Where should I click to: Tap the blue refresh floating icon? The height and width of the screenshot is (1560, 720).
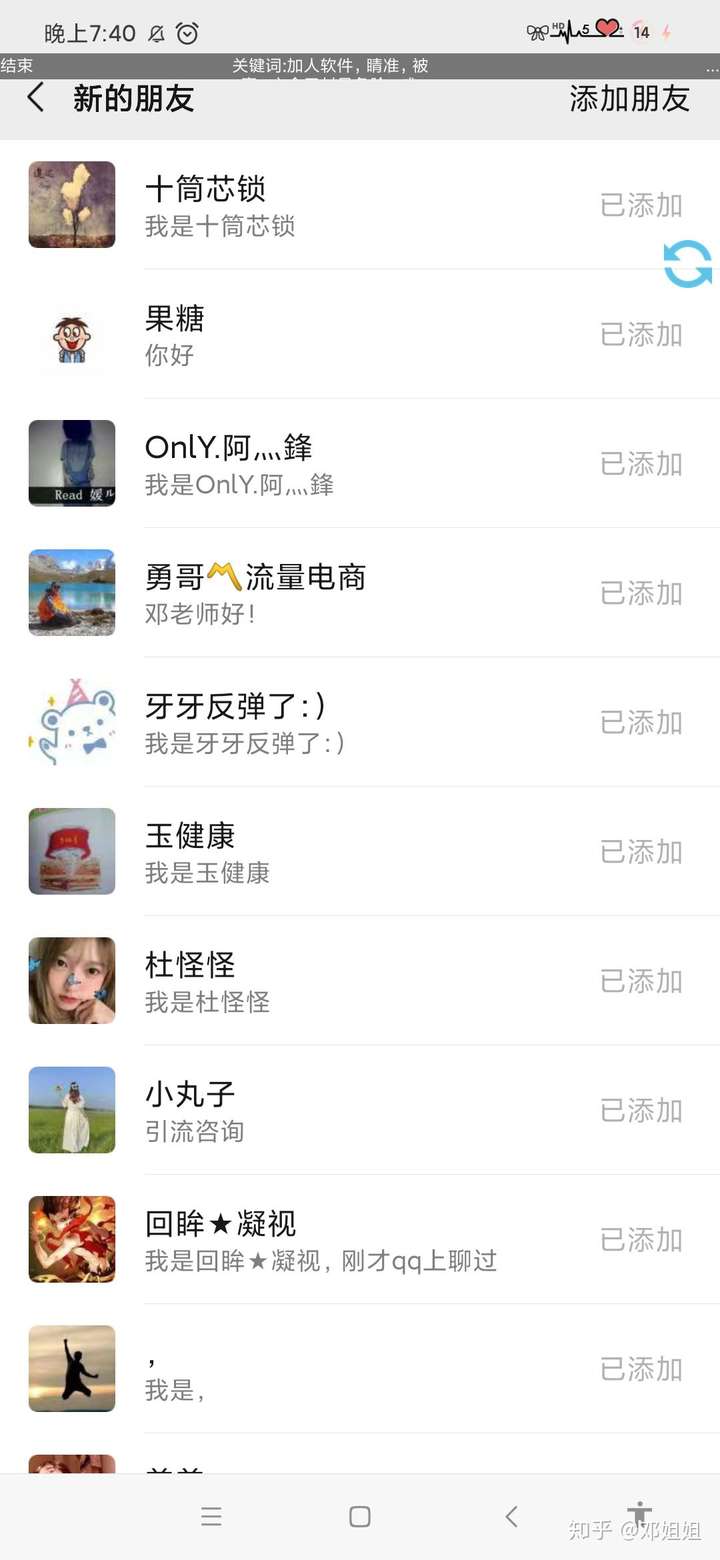[688, 264]
